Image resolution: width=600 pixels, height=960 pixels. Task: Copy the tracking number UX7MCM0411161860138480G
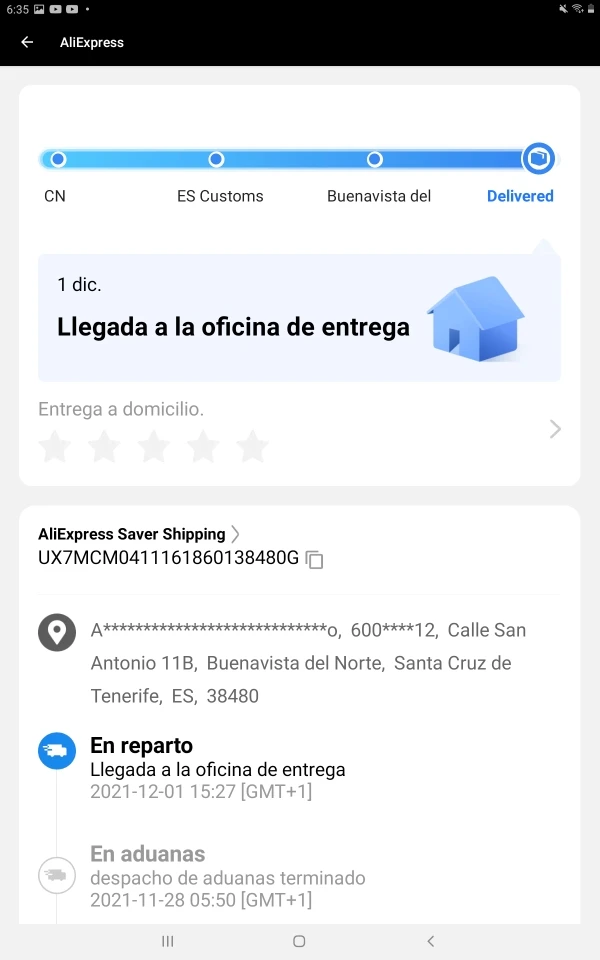pyautogui.click(x=315, y=560)
